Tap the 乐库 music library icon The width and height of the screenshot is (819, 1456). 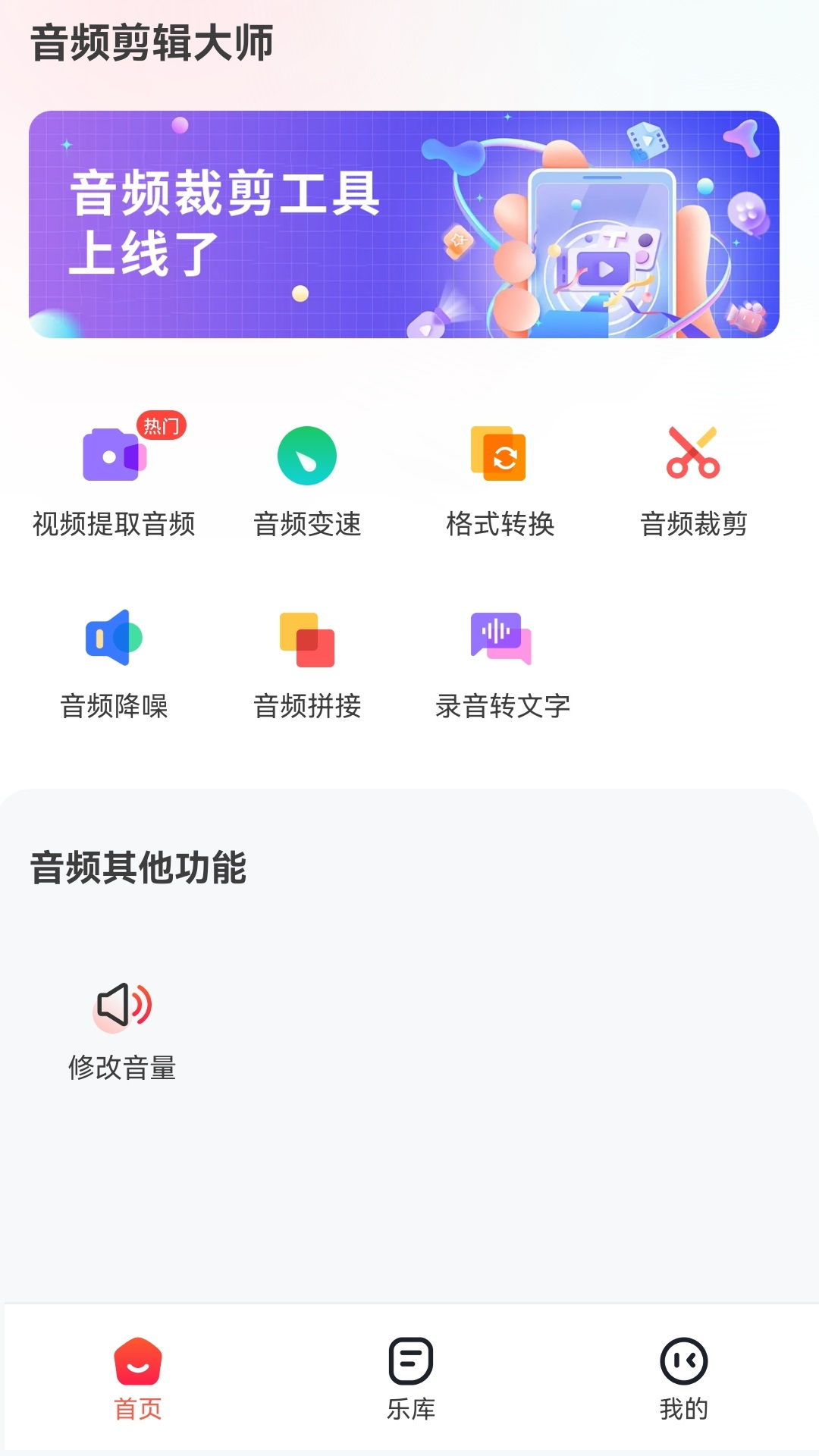point(409,1361)
